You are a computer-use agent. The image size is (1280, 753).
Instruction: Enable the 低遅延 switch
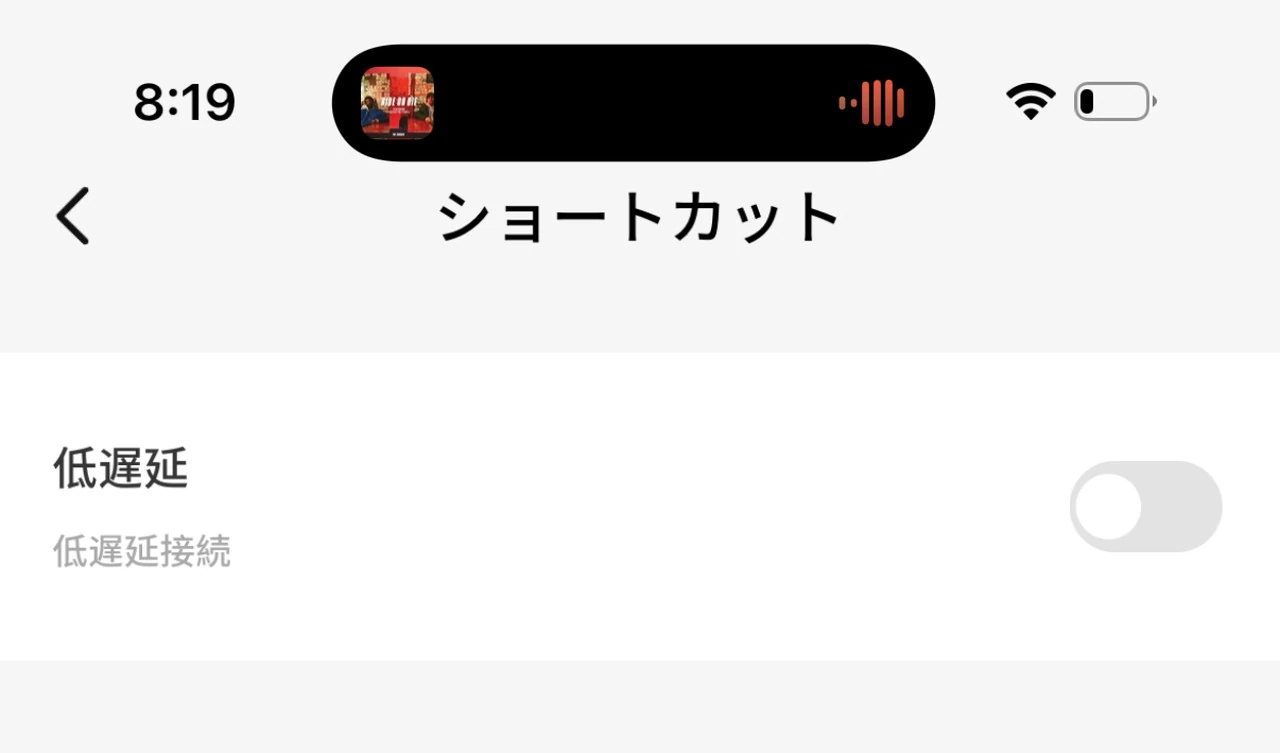1145,506
